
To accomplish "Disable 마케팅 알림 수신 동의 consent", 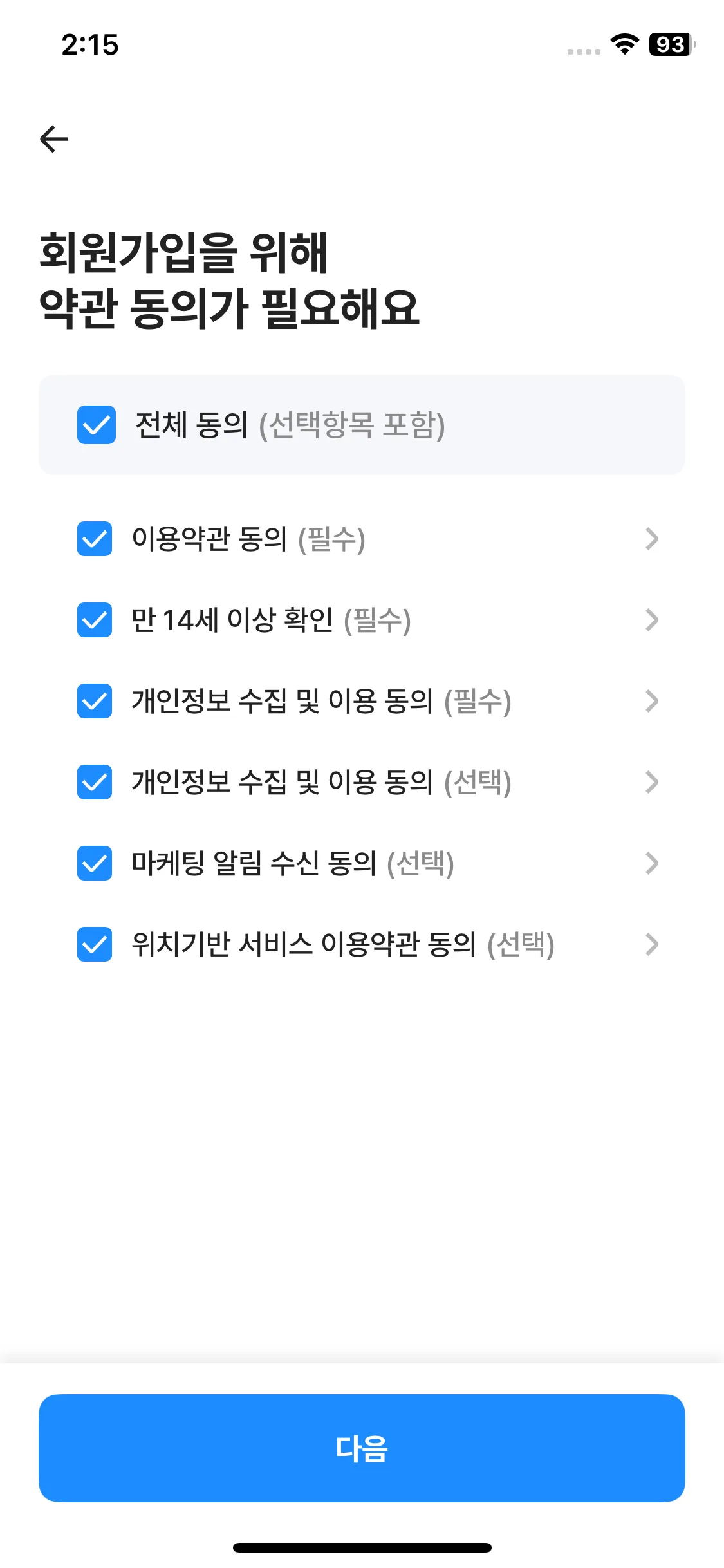I will 94,864.
